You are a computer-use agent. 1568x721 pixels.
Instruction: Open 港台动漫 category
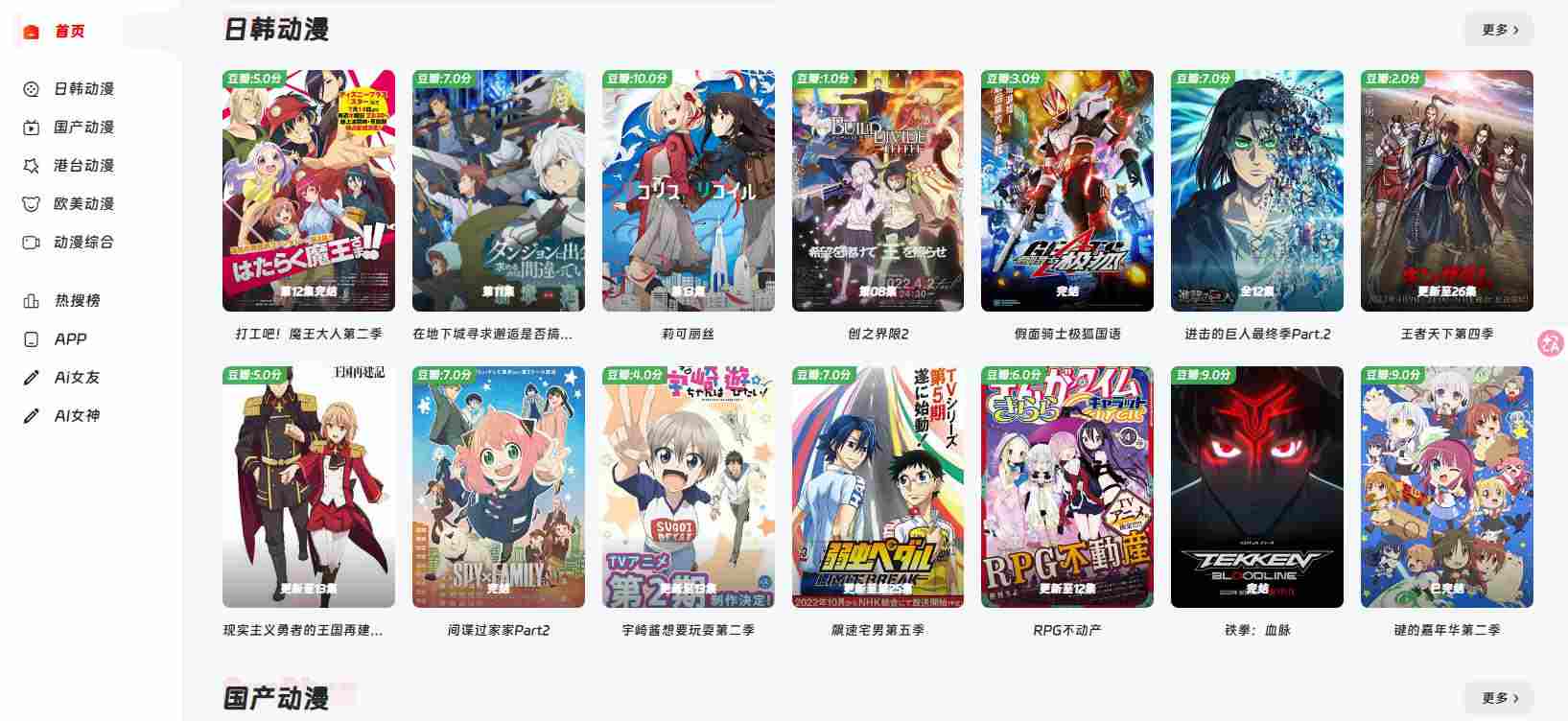(82, 166)
